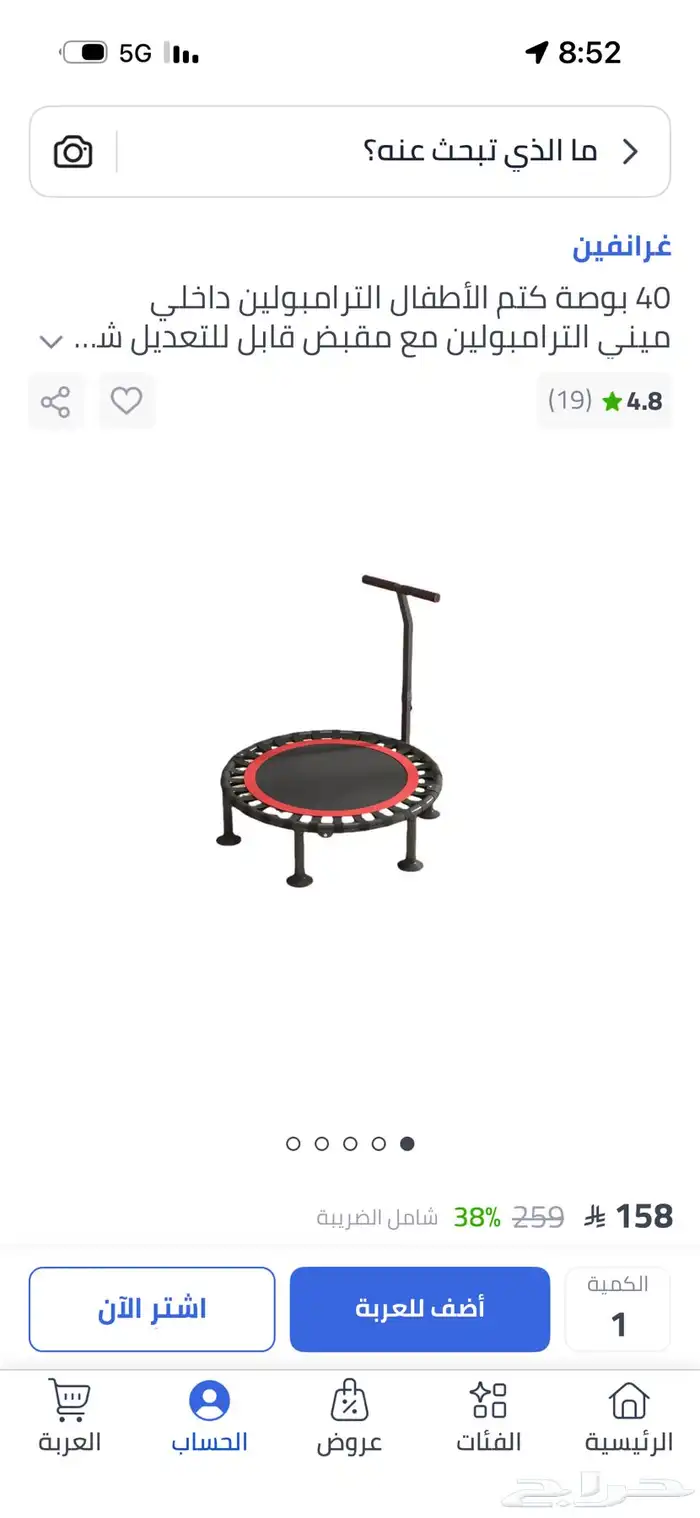The image size is (700, 1518).
Task: Open the 4.8 rating reviews
Action: pyautogui.click(x=604, y=401)
